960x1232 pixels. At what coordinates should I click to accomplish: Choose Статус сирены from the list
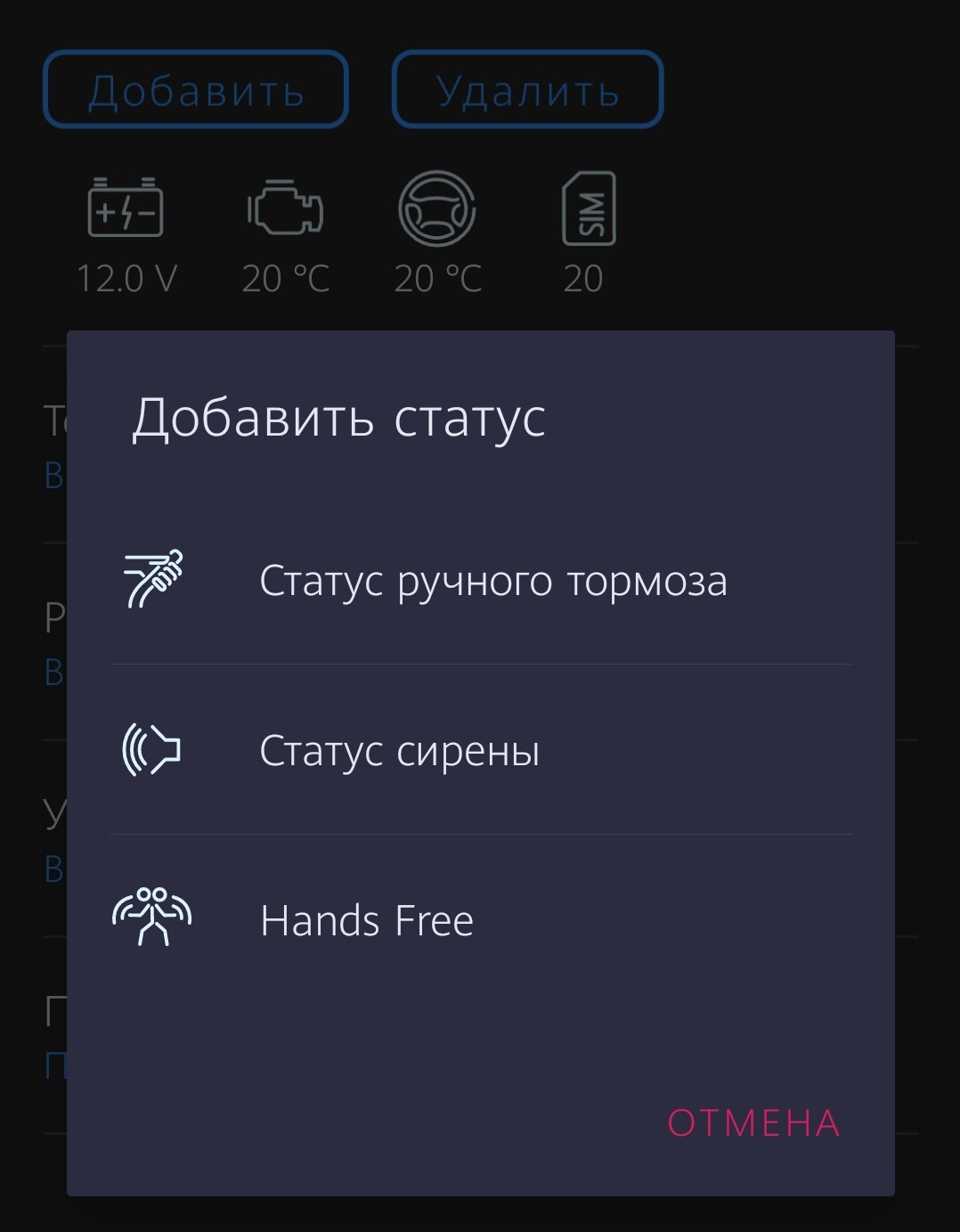[x=399, y=750]
